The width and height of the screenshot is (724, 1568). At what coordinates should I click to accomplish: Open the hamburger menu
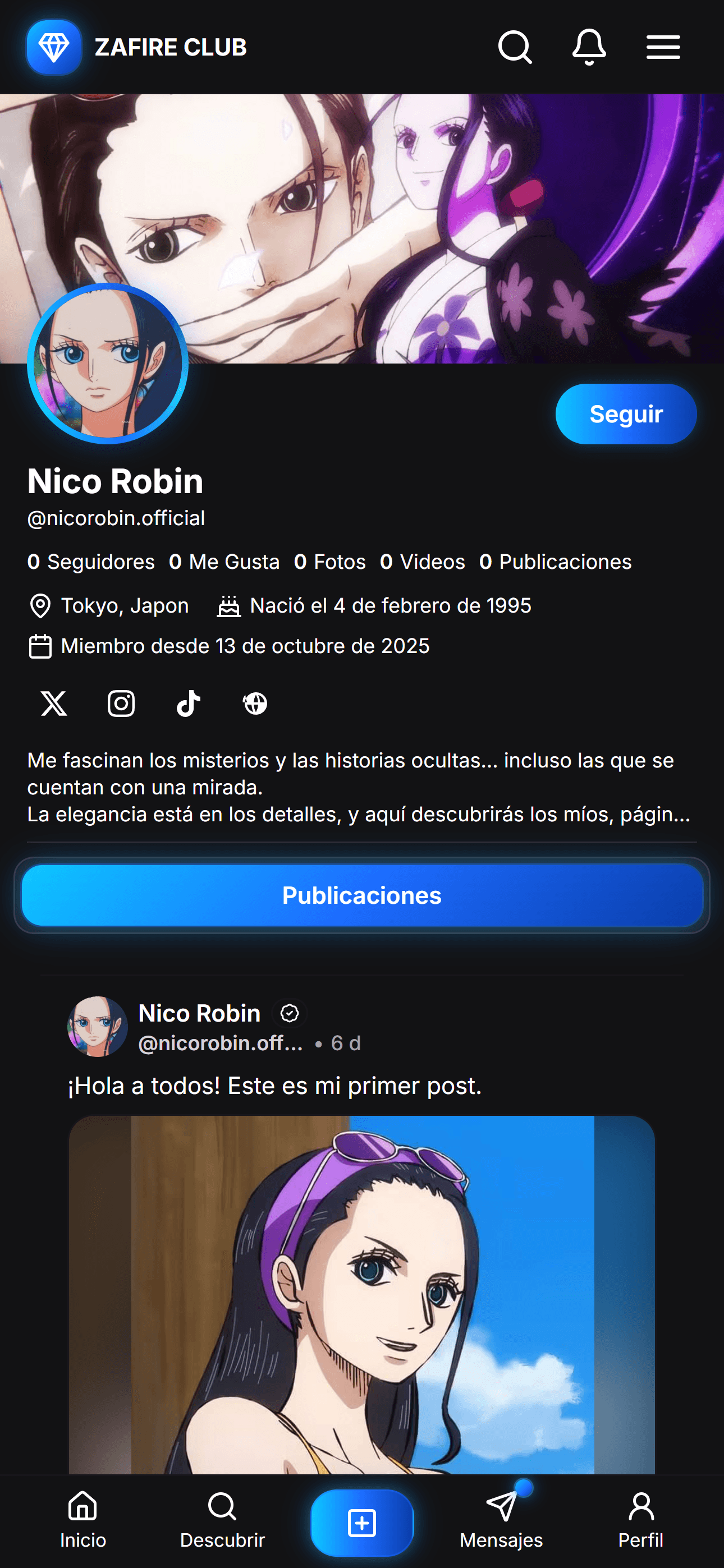(x=663, y=47)
